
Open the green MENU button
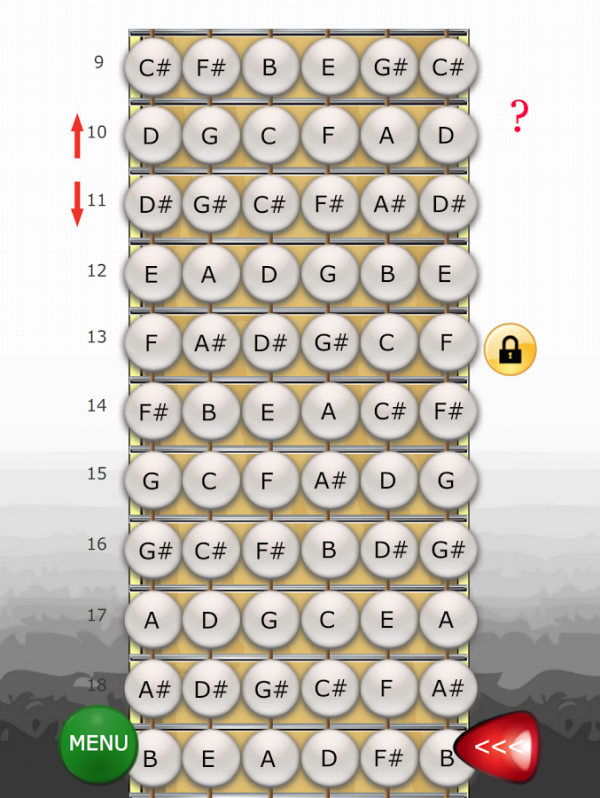click(98, 744)
